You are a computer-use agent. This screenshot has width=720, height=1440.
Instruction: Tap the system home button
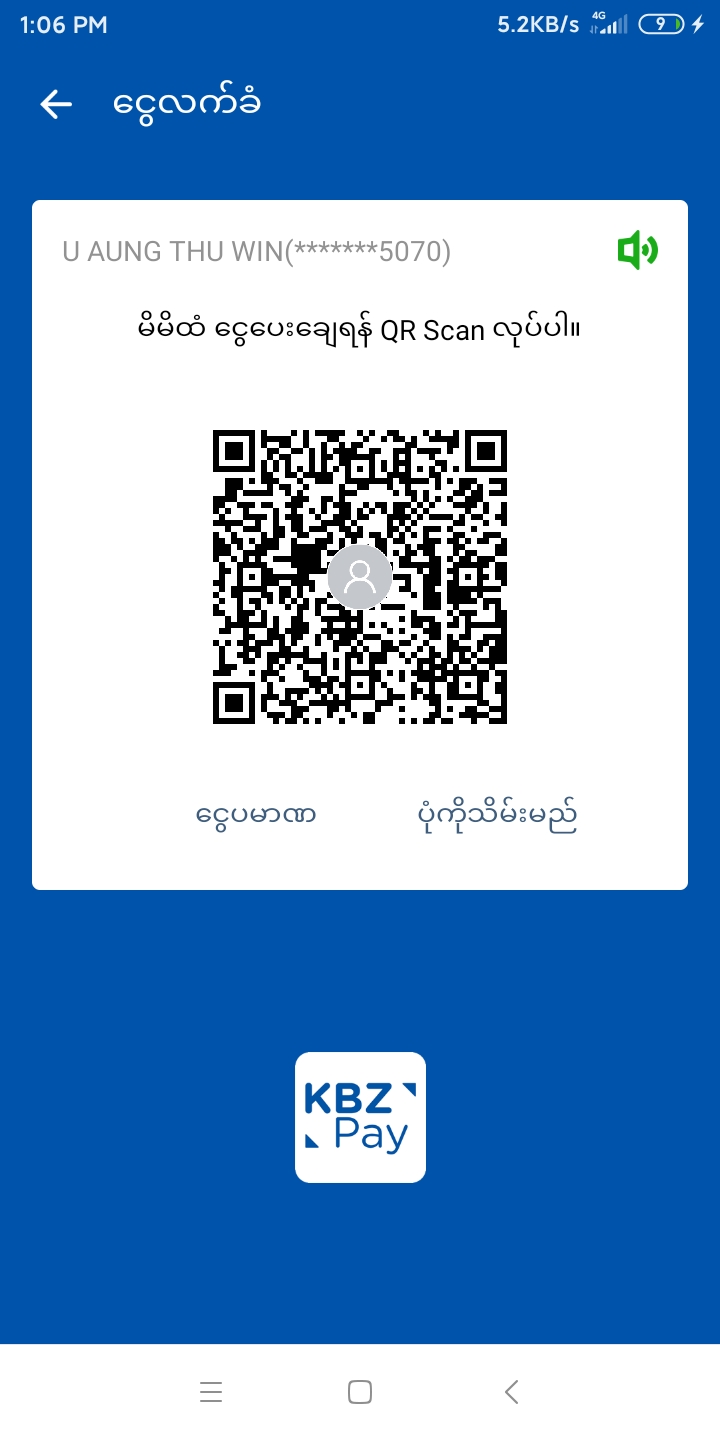(360, 1392)
